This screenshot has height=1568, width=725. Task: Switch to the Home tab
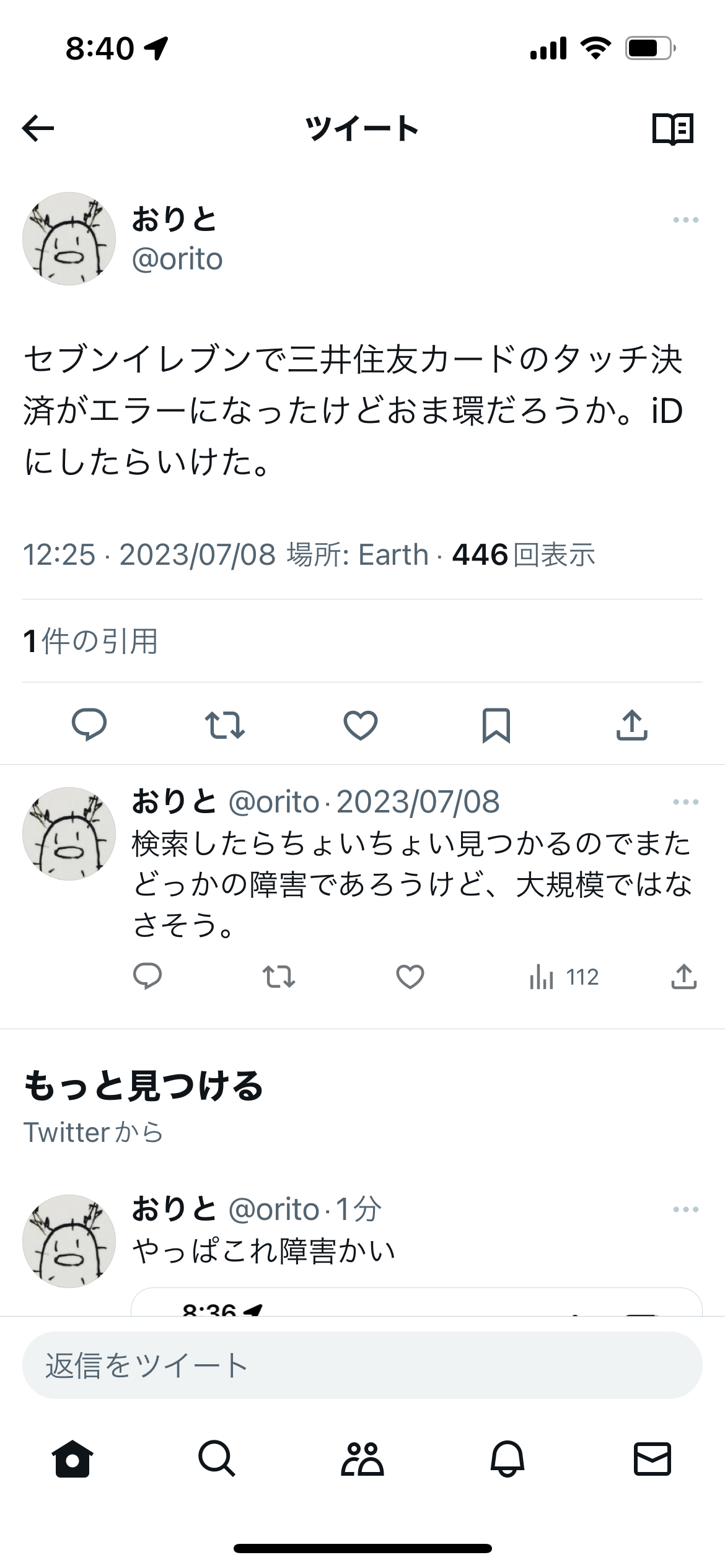[x=72, y=1459]
